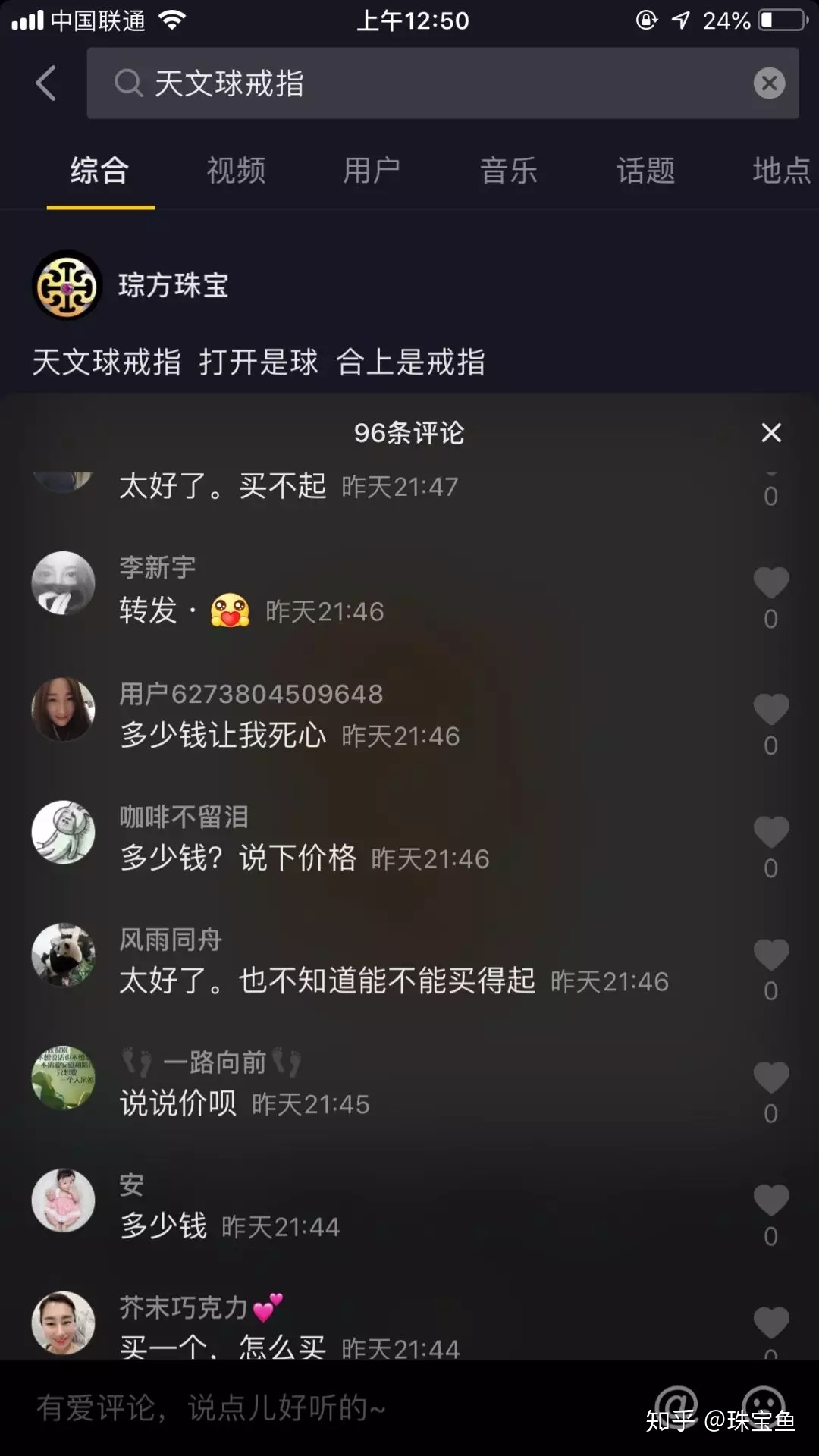Like 李新宇's comment

coord(771,582)
